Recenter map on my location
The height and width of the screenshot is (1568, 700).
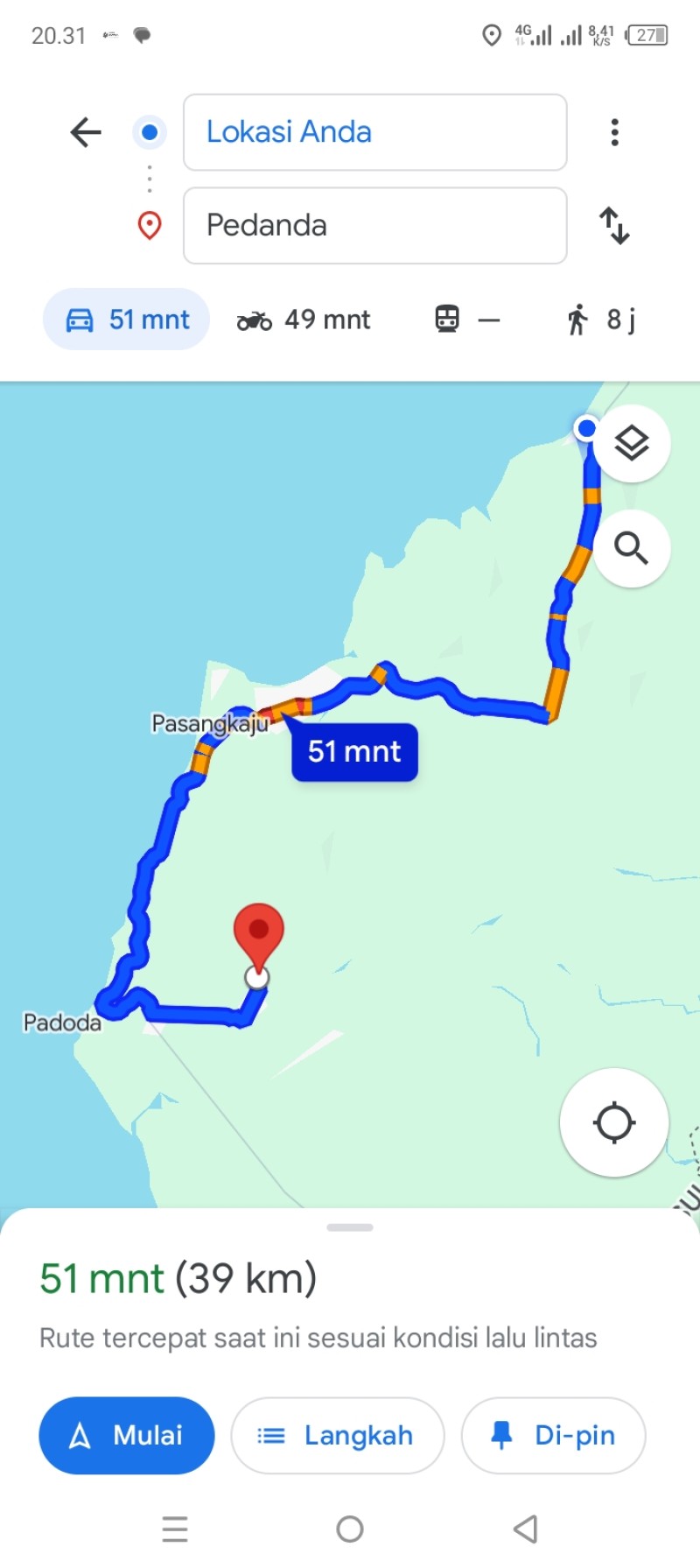tap(614, 1122)
